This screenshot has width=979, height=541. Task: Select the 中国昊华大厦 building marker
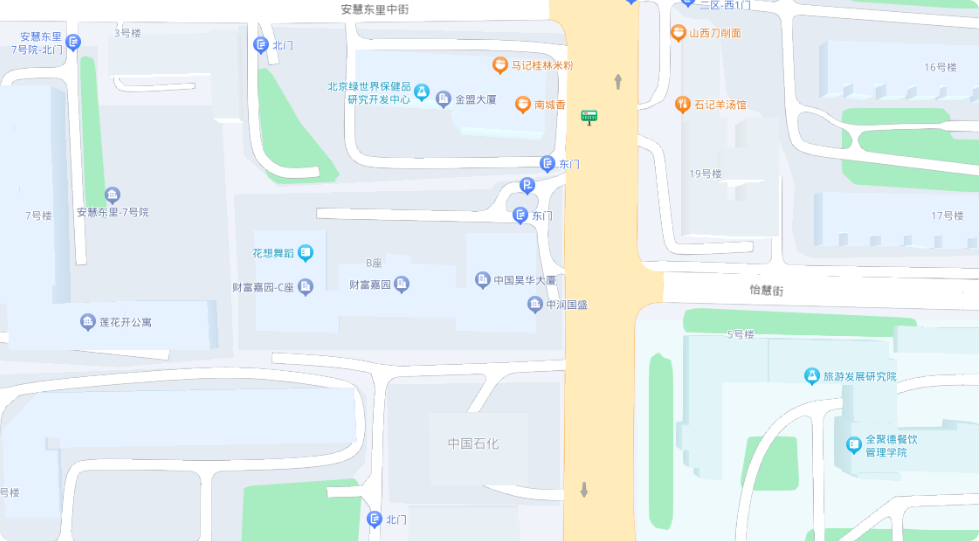[x=482, y=280]
